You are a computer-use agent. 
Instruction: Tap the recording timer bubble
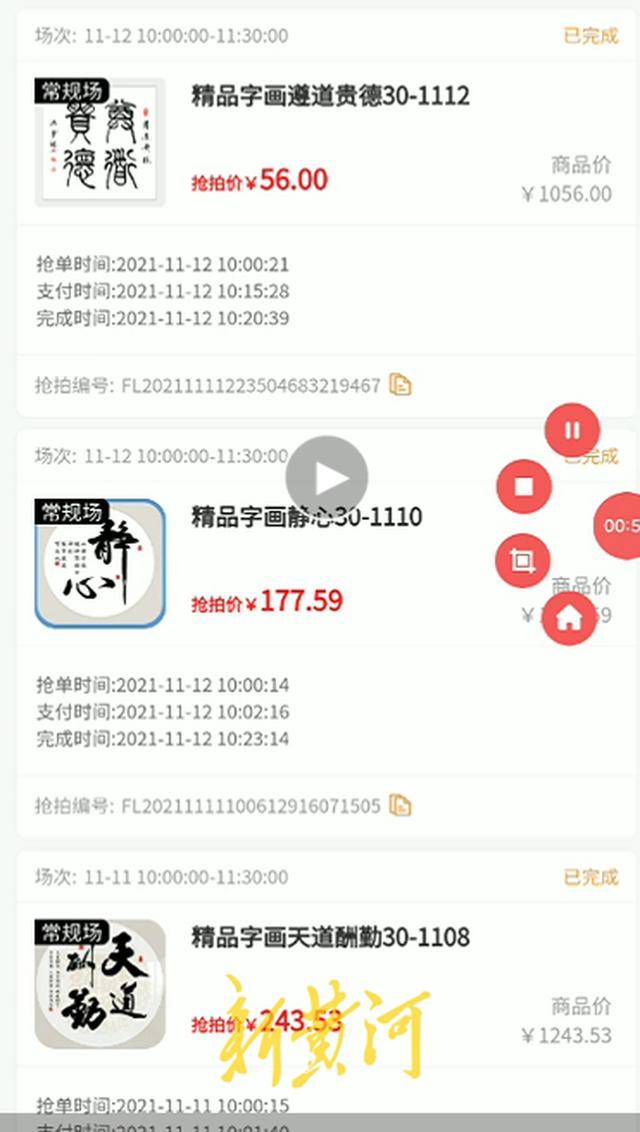pyautogui.click(x=618, y=525)
